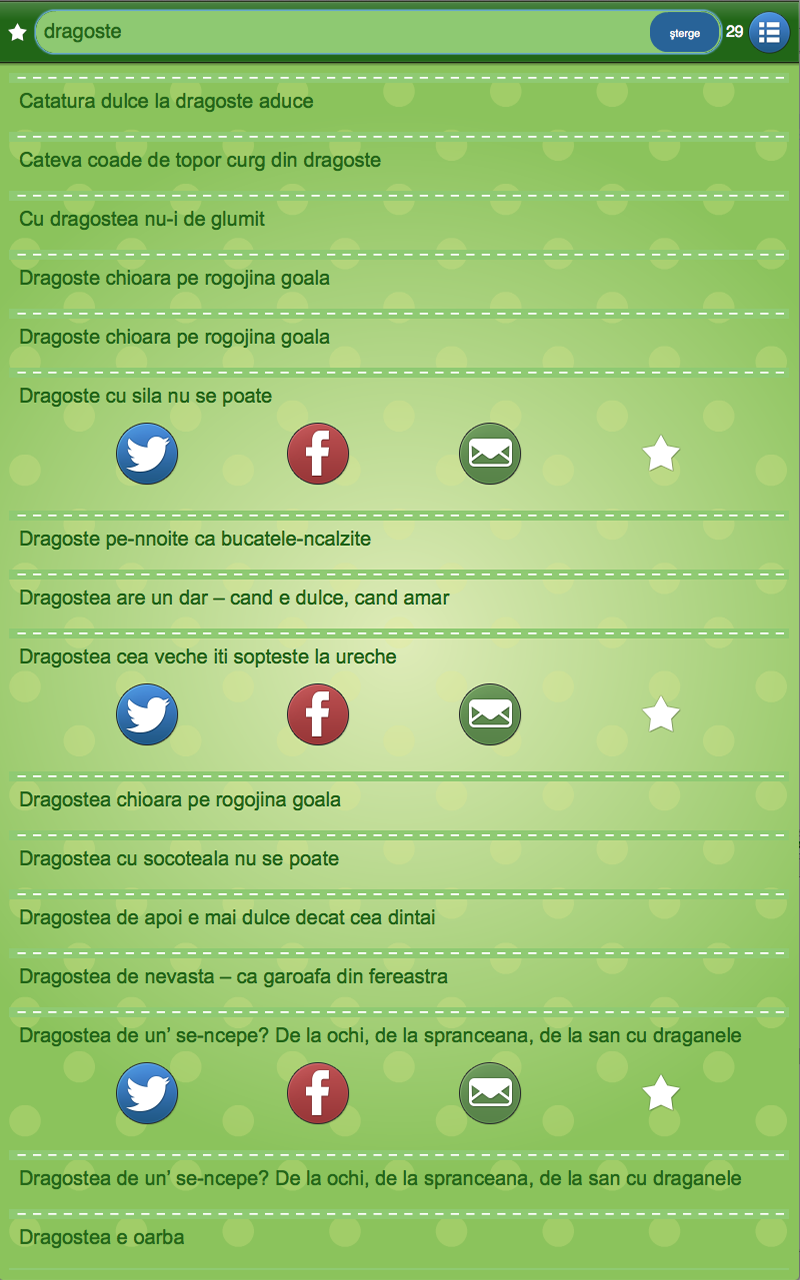Share "Dragostea de un' se-ncepe?" on Twitter
The height and width of the screenshot is (1280, 800).
147,1093
